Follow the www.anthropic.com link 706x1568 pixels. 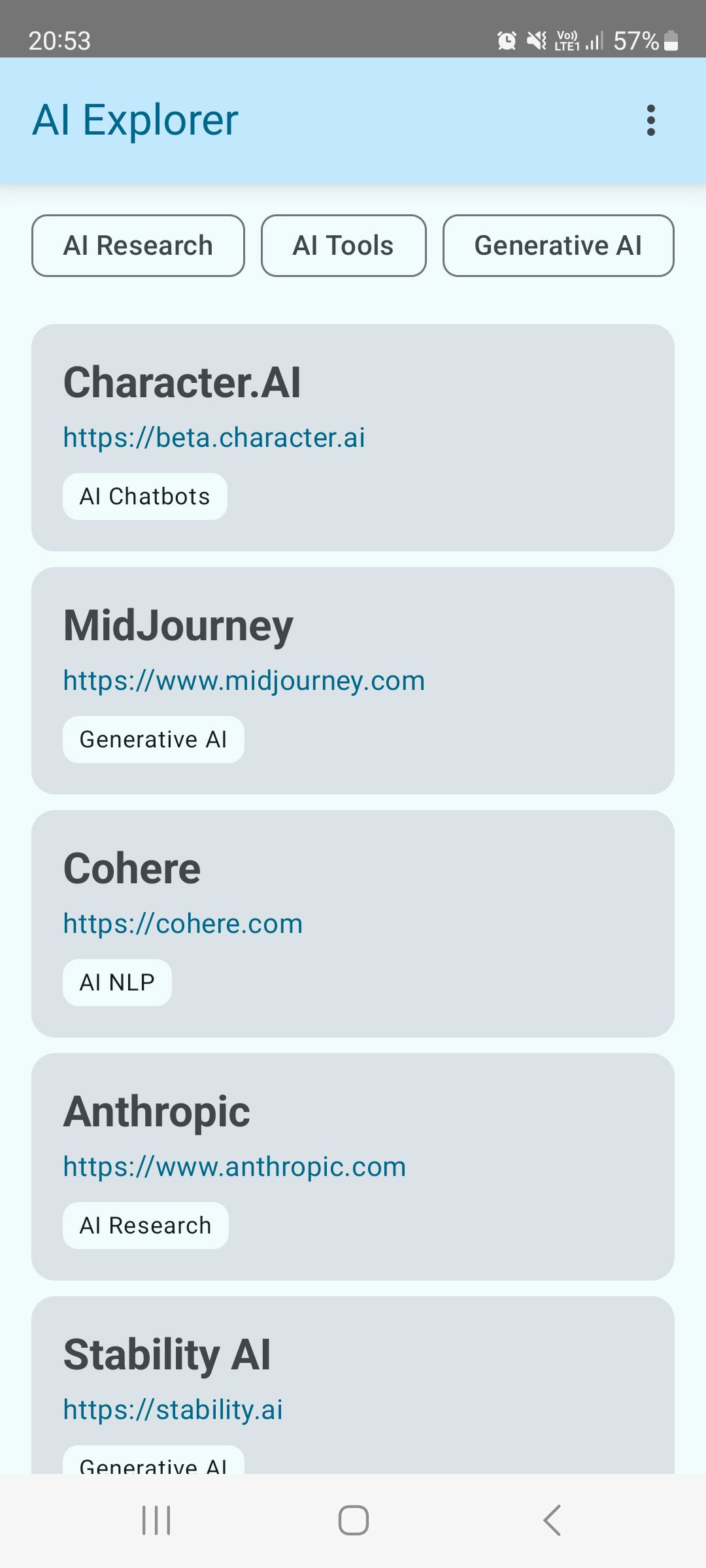click(x=235, y=1167)
